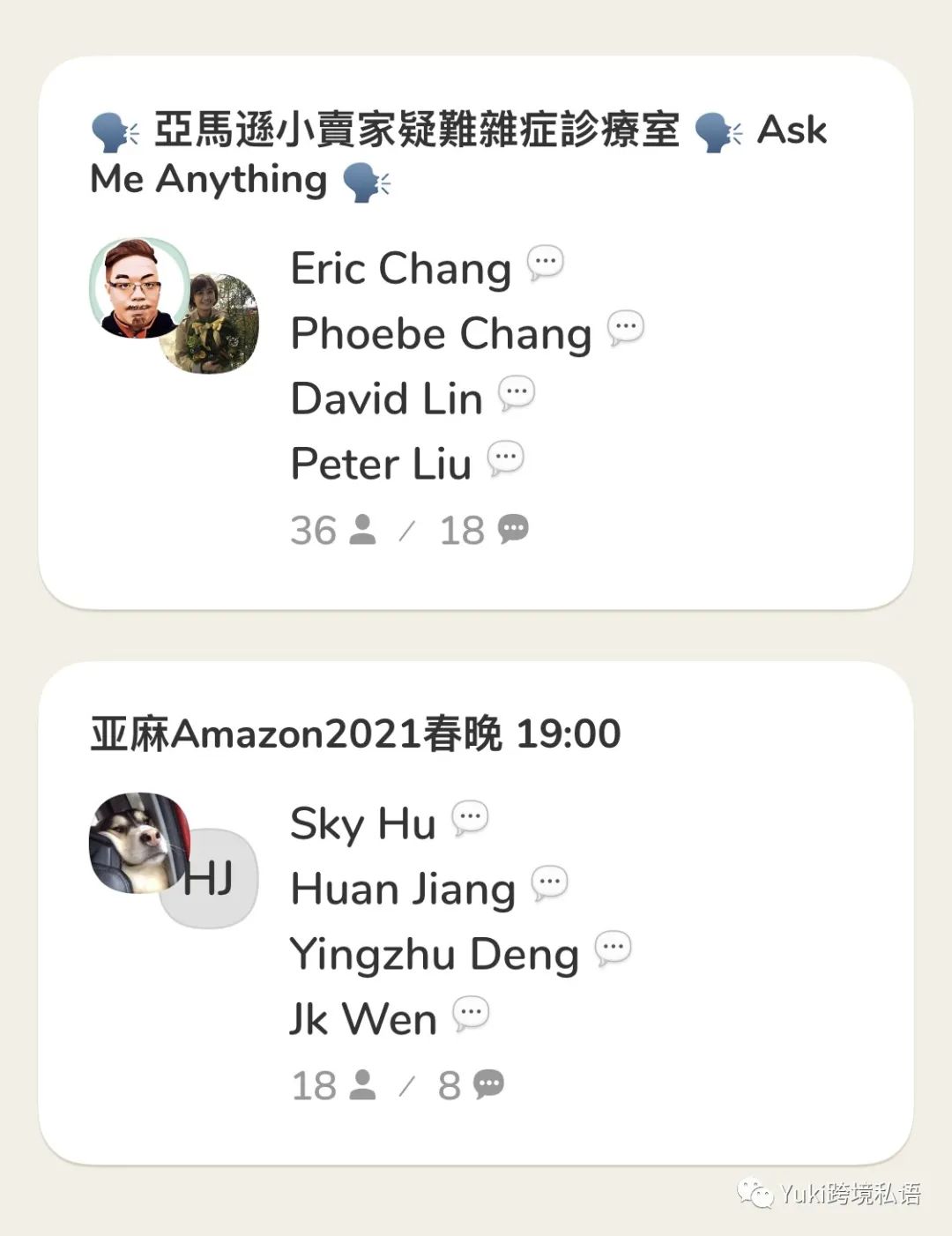Click the chat icon beside Huan Jiang
The image size is (952, 1236).
coord(550,882)
